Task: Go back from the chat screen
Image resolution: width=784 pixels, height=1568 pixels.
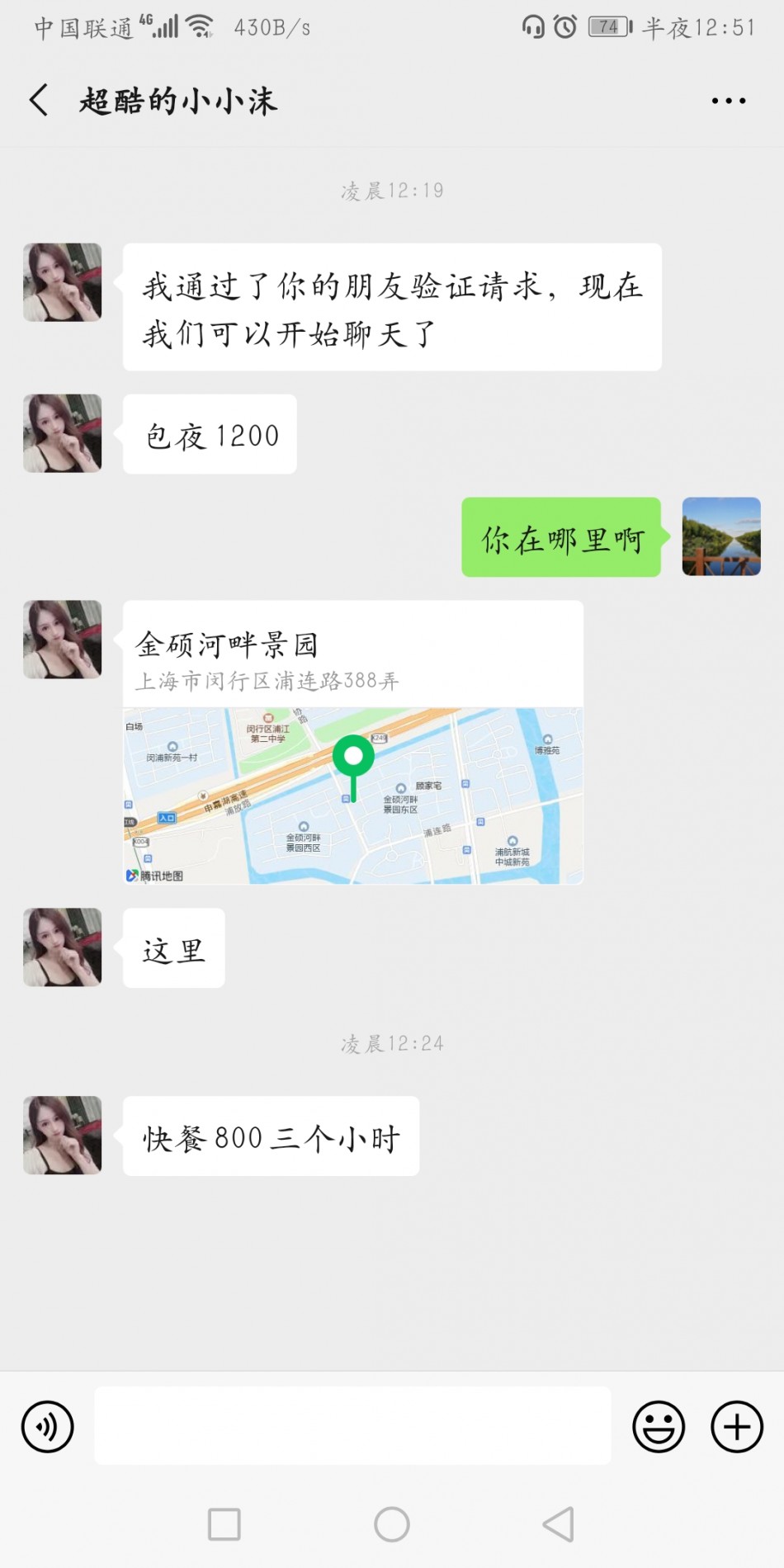Action: click(39, 100)
